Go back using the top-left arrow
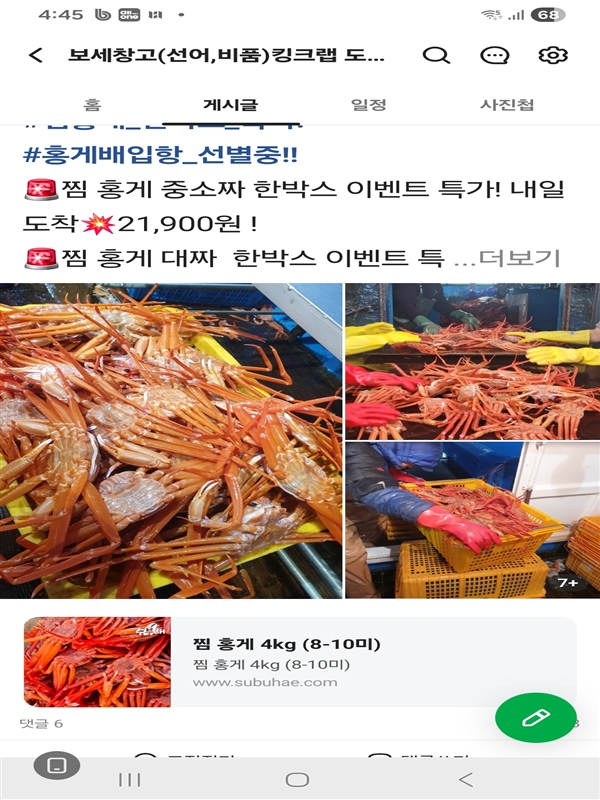 pos(36,55)
